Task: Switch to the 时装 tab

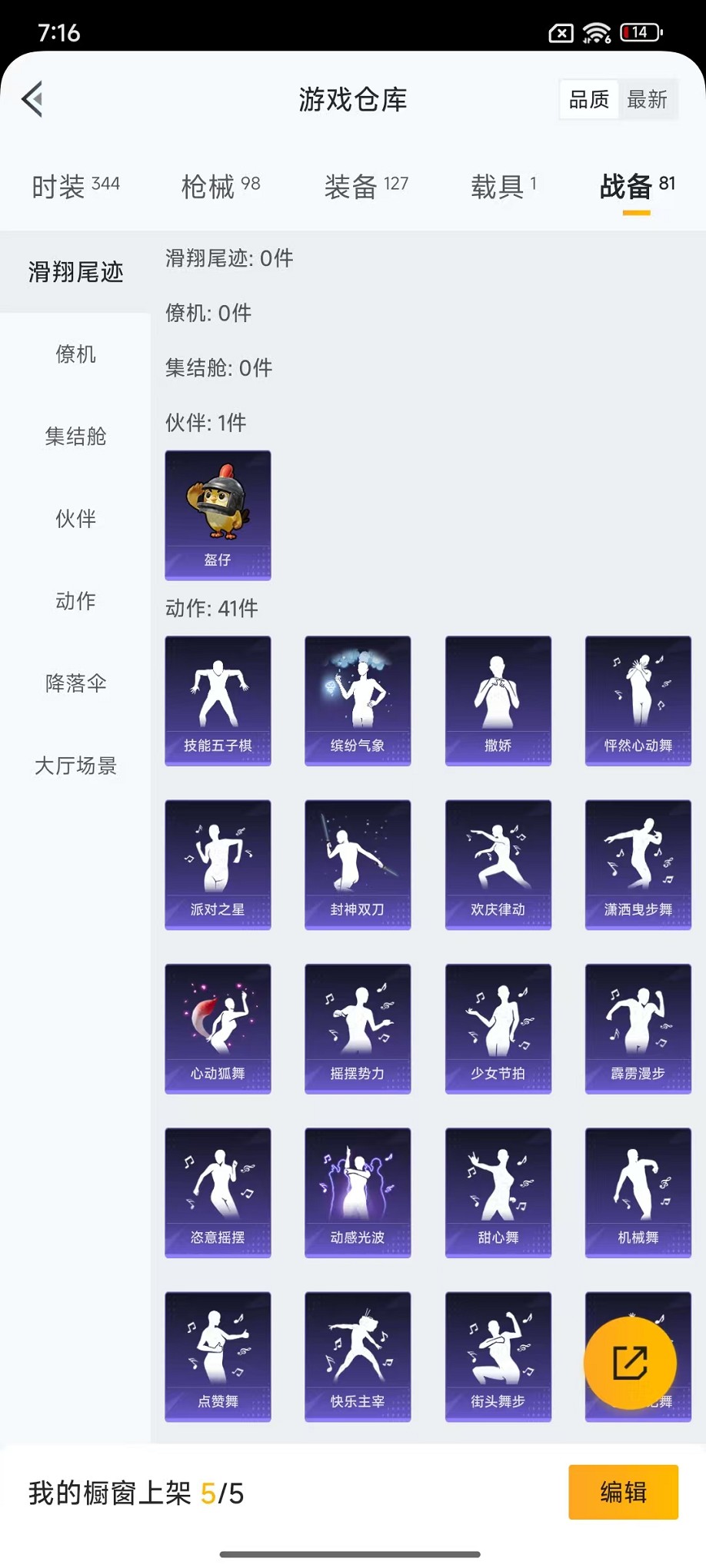Action: [x=75, y=186]
